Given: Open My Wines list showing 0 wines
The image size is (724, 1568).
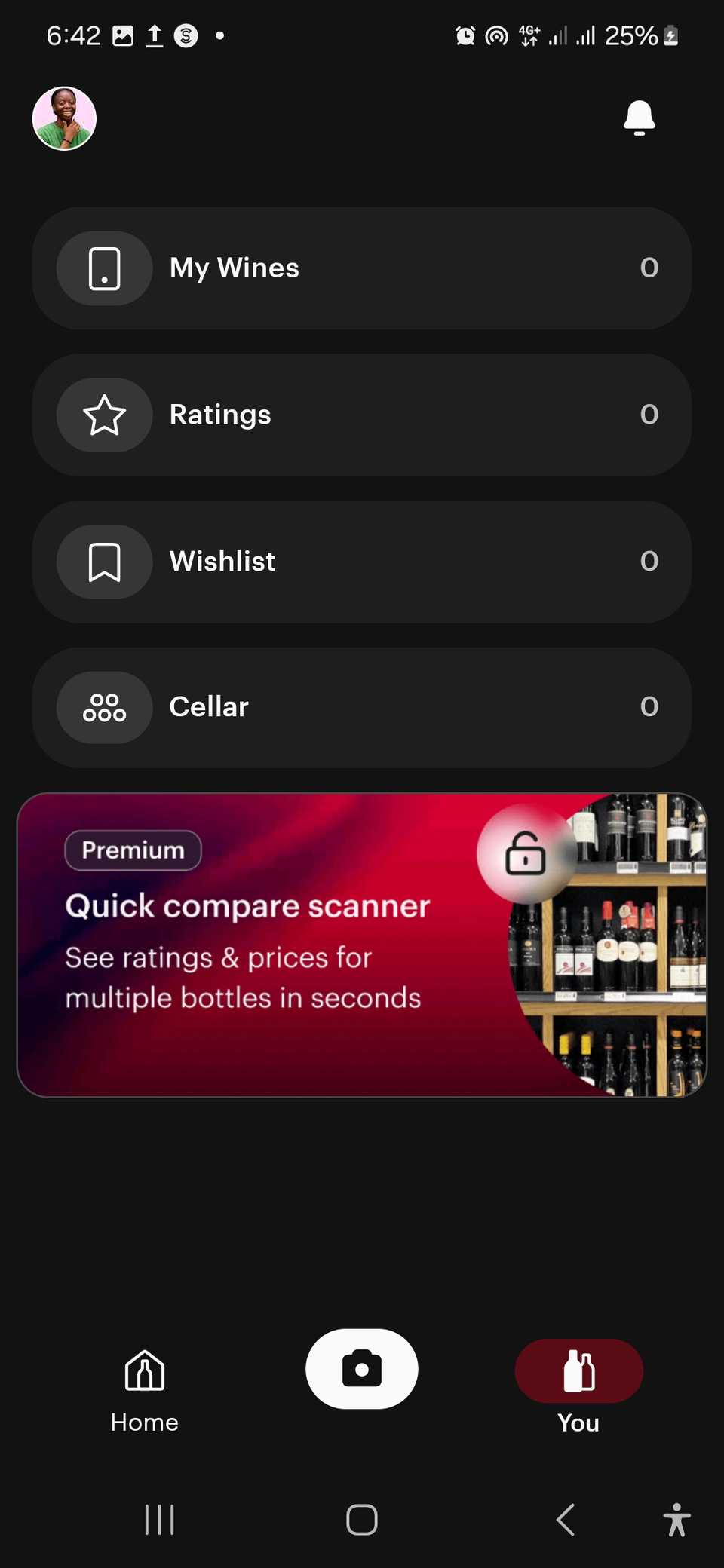Looking at the screenshot, I should pos(361,268).
